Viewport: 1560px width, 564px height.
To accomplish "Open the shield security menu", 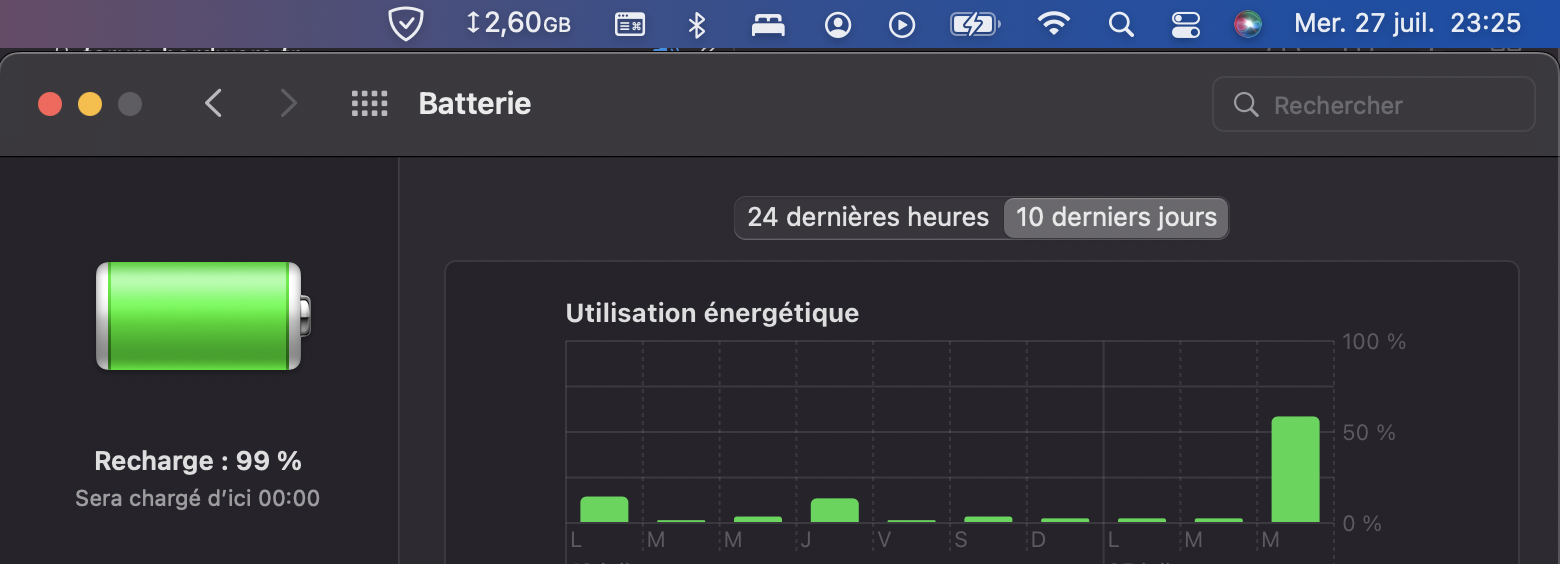I will (x=406, y=24).
